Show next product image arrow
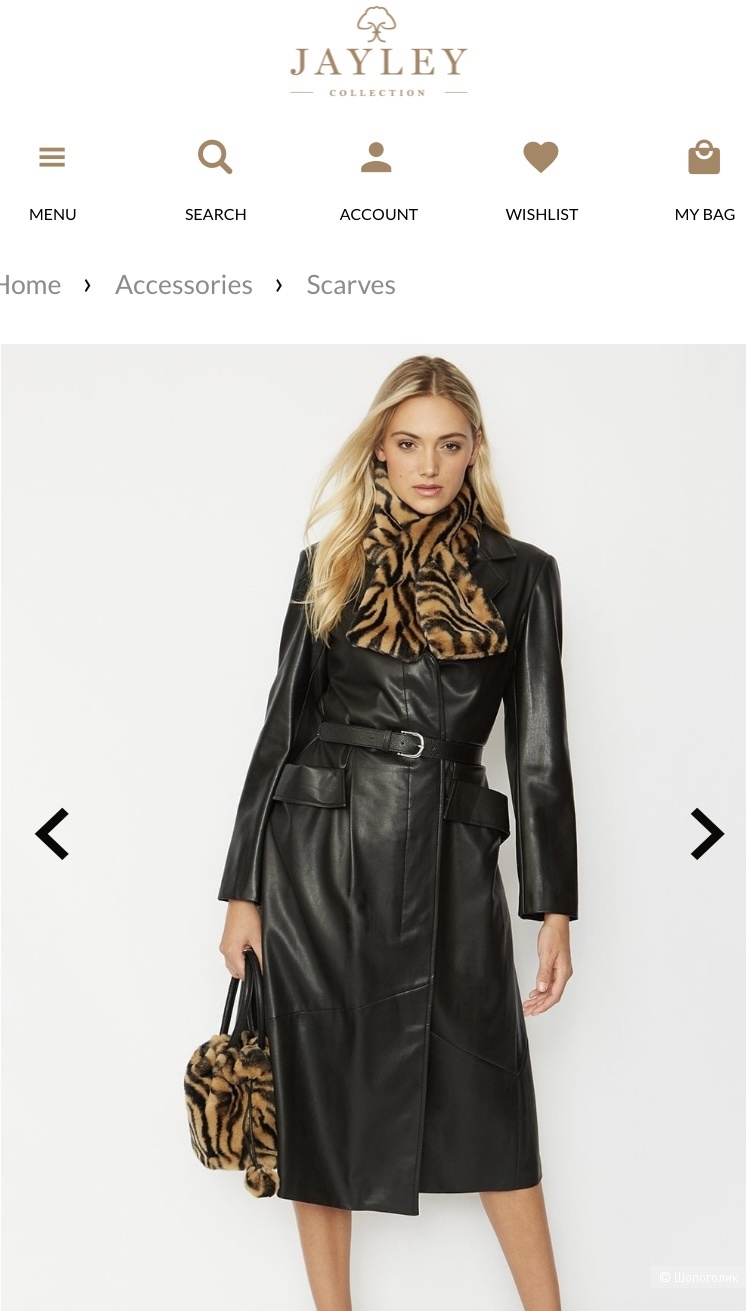The width and height of the screenshot is (746, 1311). tap(706, 834)
